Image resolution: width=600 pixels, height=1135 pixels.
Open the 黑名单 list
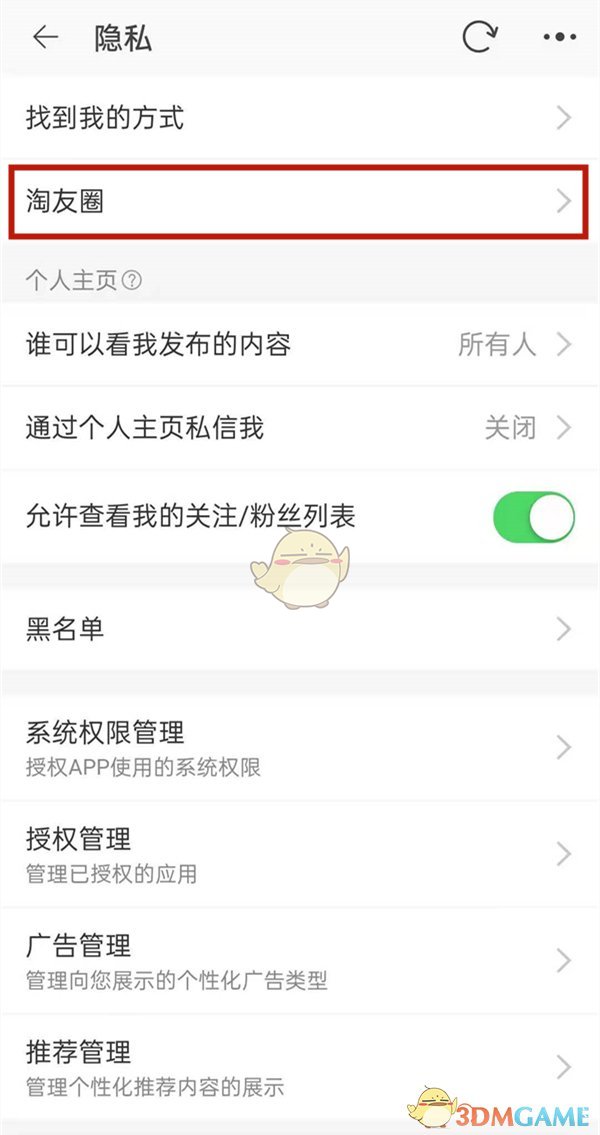[300, 629]
